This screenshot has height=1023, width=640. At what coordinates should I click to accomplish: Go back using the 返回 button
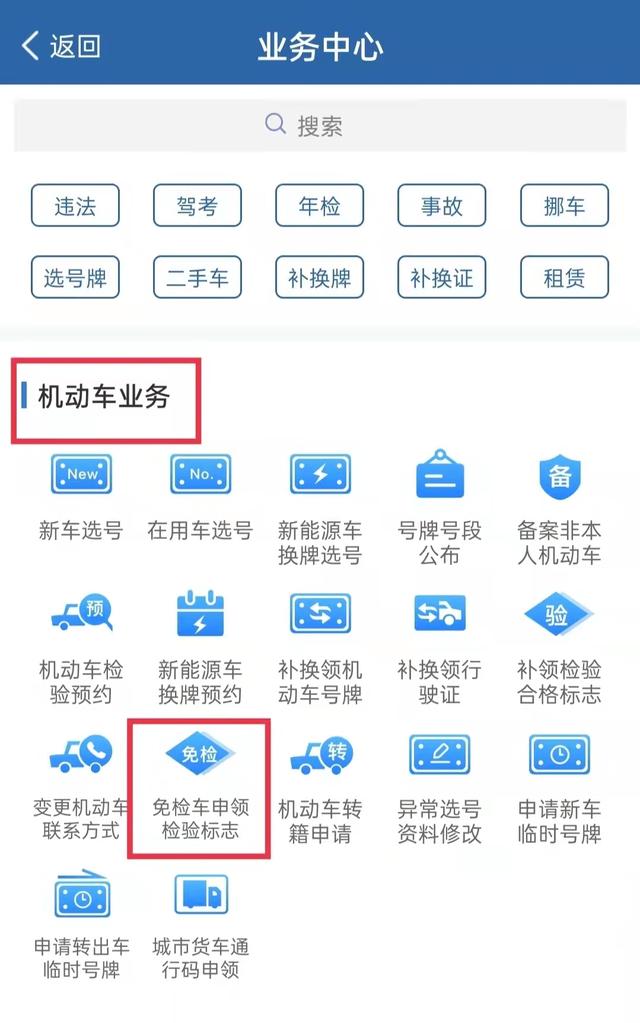click(62, 46)
